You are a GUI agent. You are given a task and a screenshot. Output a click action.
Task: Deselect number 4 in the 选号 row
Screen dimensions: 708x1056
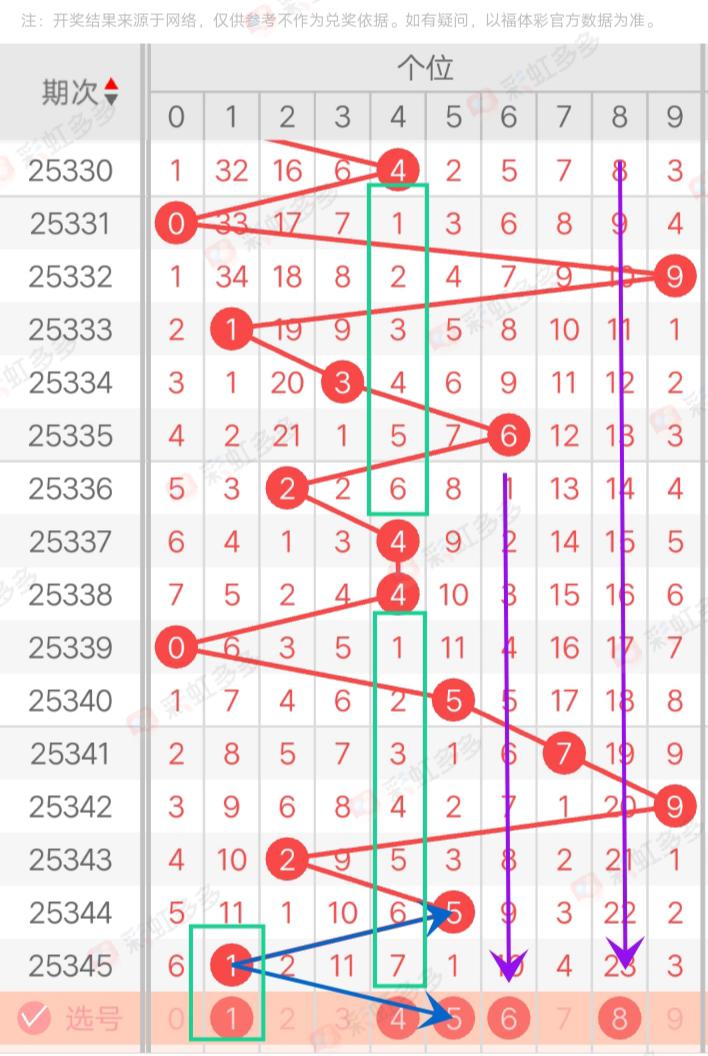click(398, 1019)
